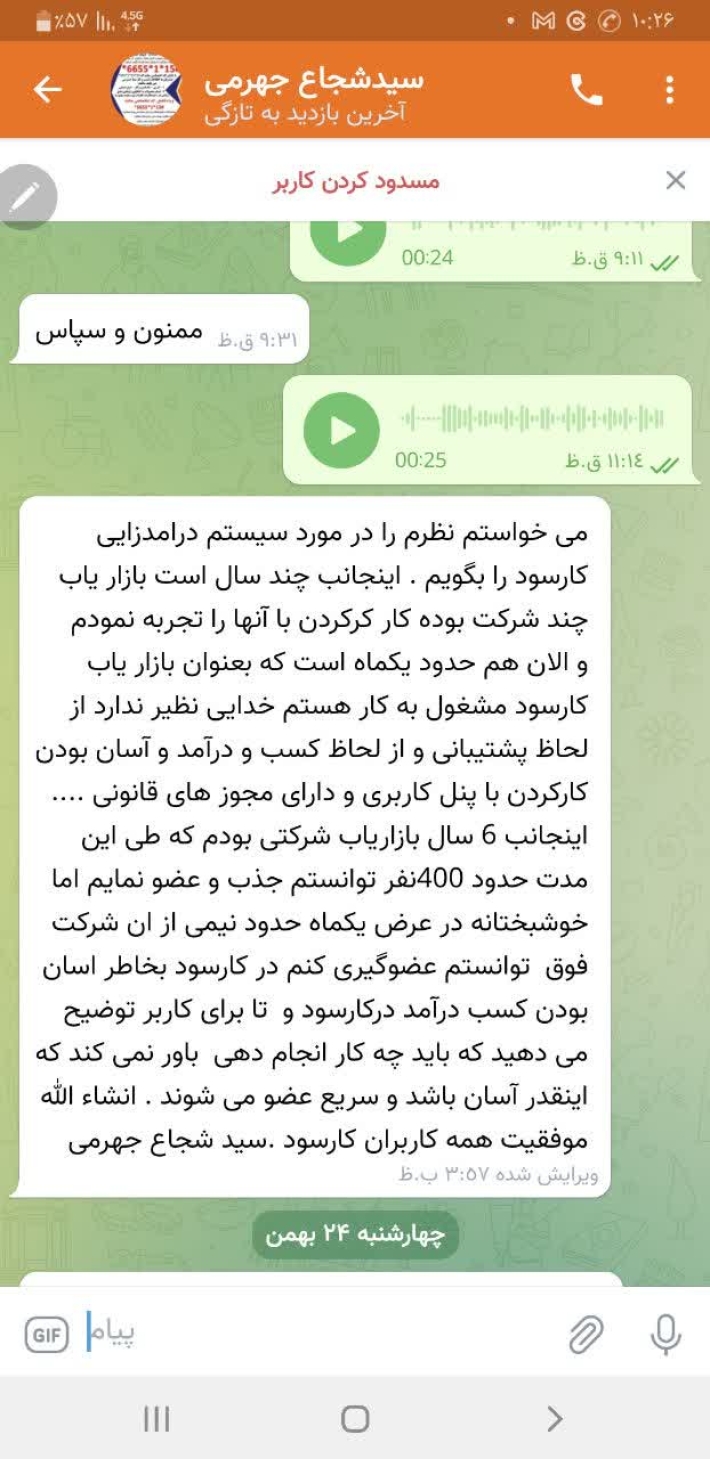The width and height of the screenshot is (710, 1459).
Task: Attach a file with the paperclip
Action: 586,1334
